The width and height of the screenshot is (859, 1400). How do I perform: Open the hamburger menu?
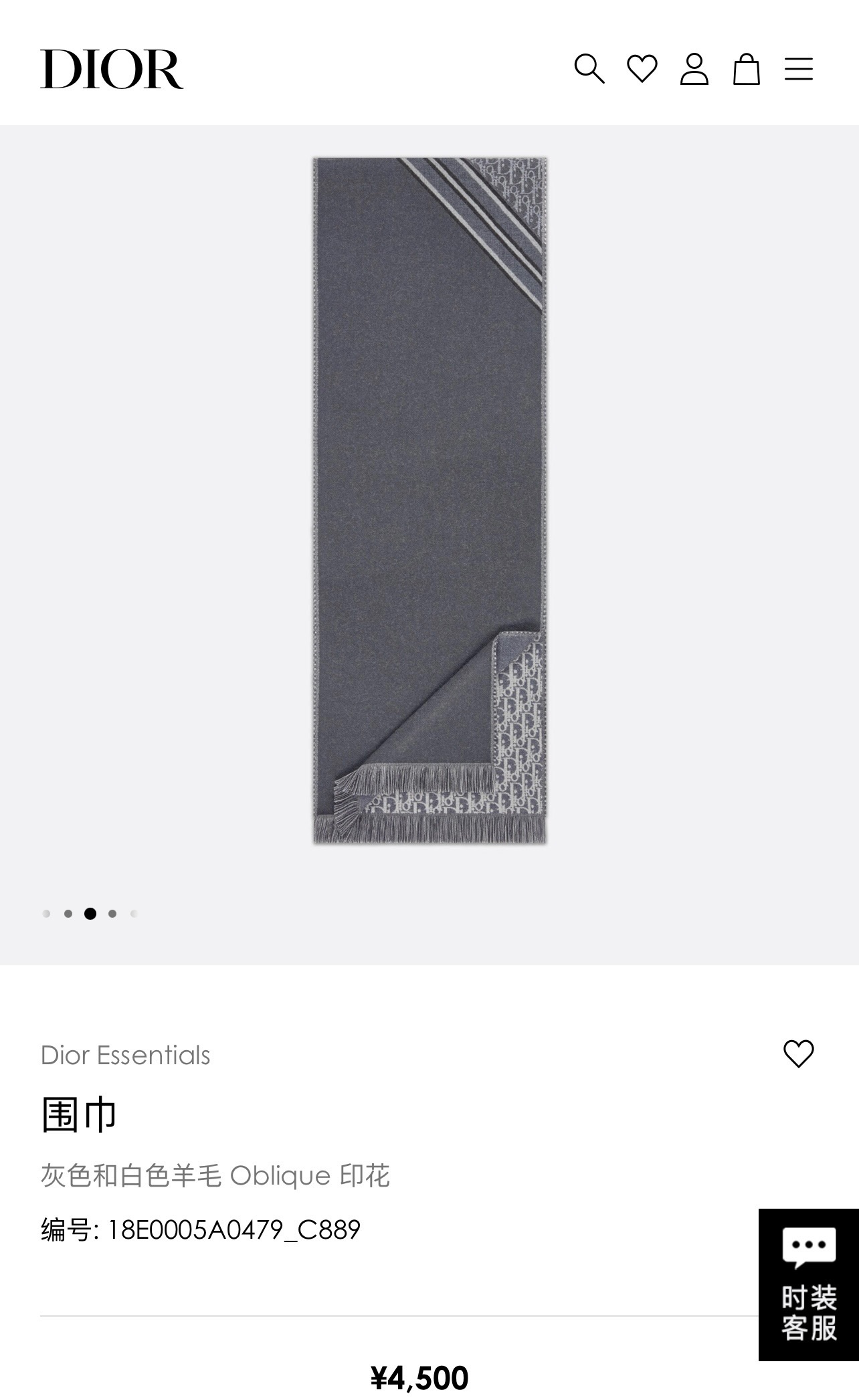(798, 69)
